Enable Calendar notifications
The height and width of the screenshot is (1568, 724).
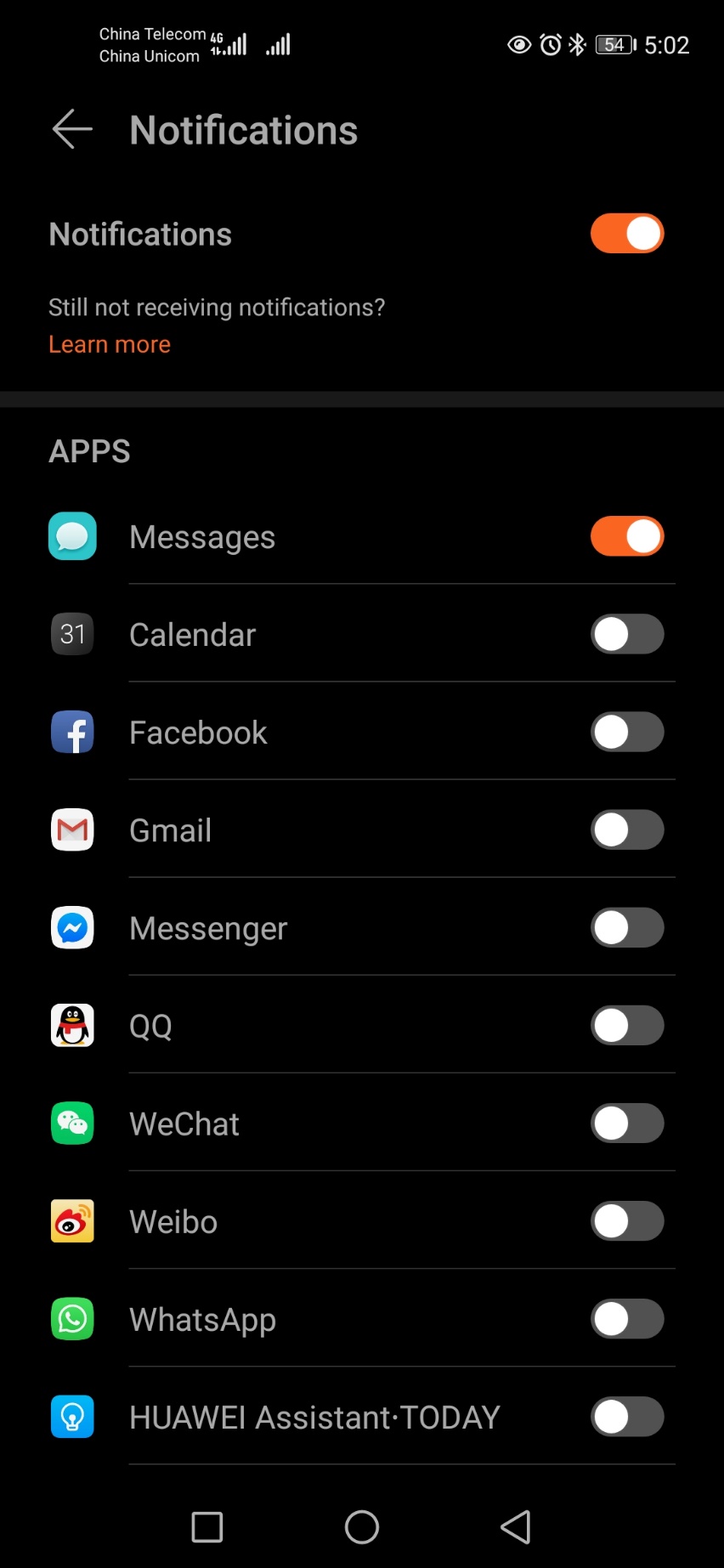click(627, 634)
